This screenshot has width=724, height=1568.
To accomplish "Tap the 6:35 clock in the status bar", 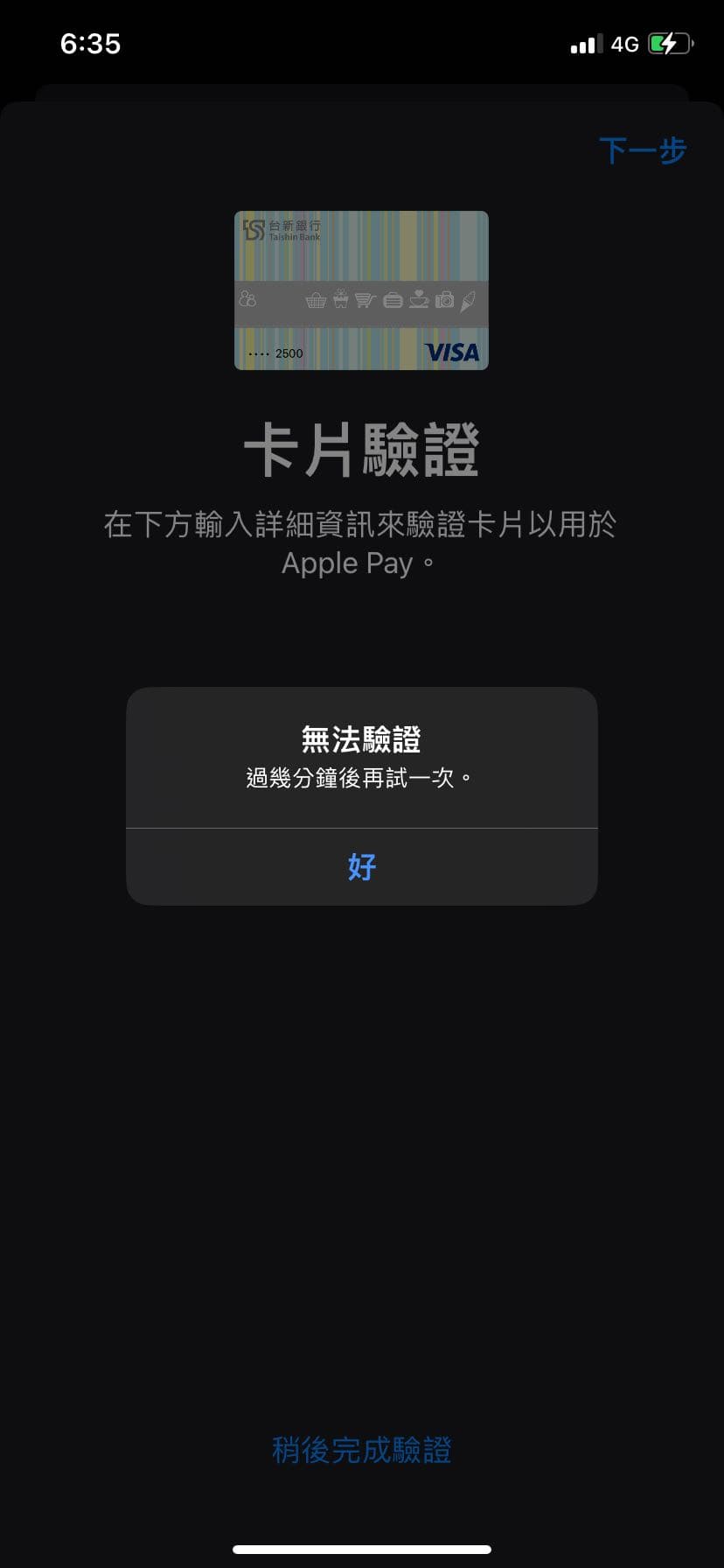I will coord(92,44).
